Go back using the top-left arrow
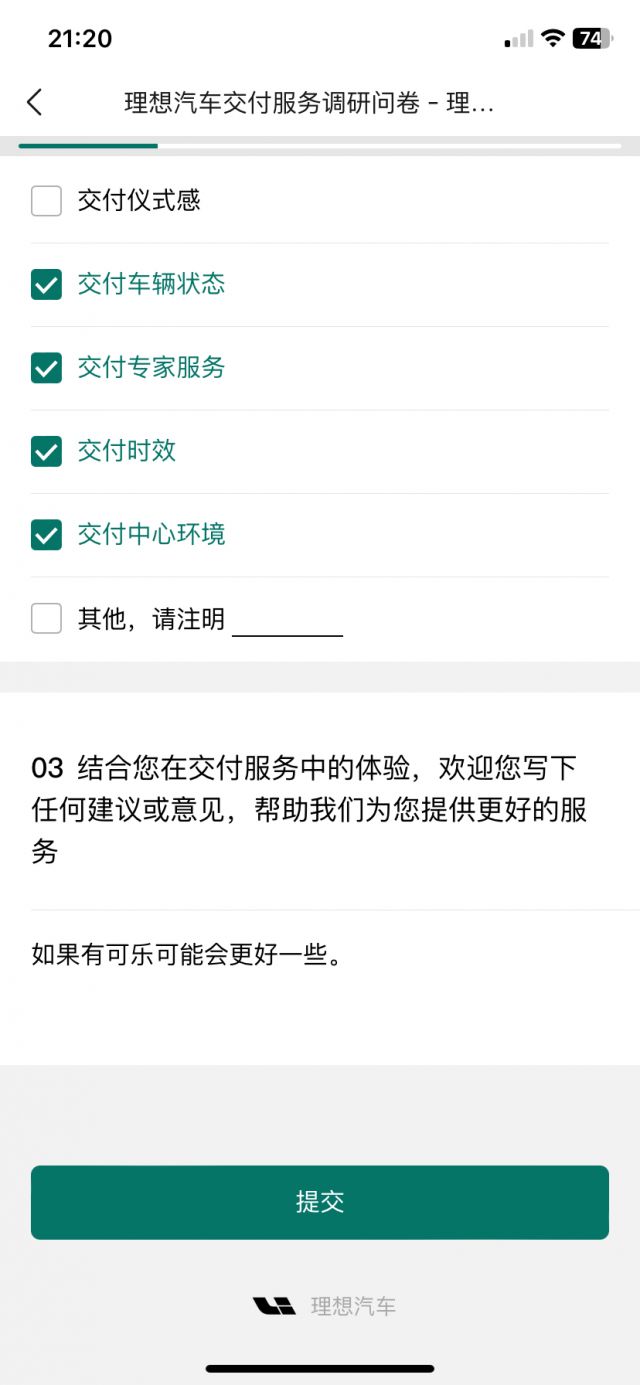 pyautogui.click(x=35, y=102)
